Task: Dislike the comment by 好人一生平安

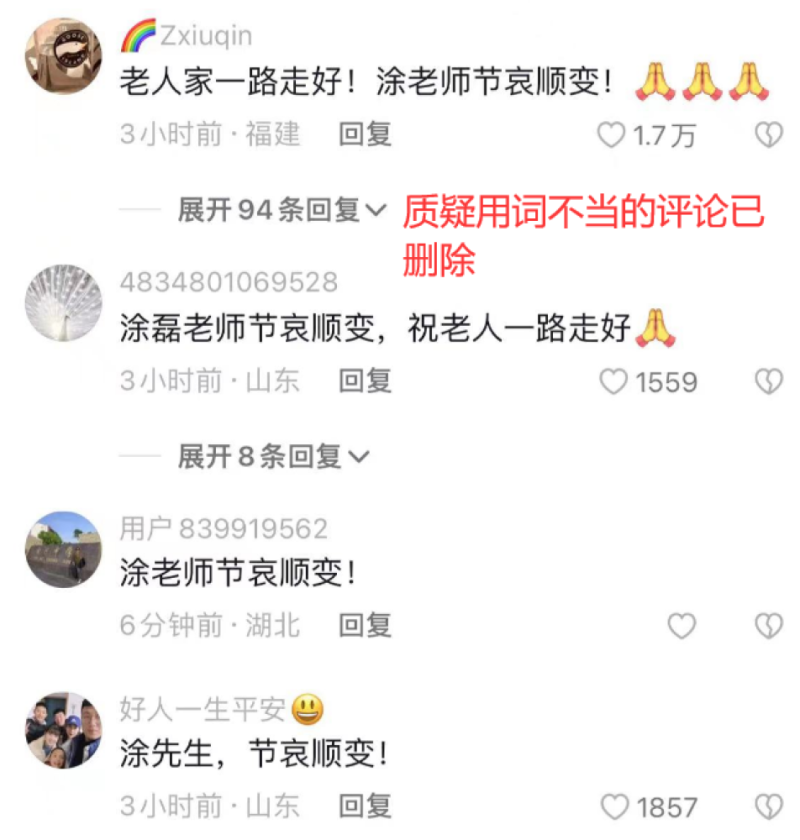Action: (767, 807)
